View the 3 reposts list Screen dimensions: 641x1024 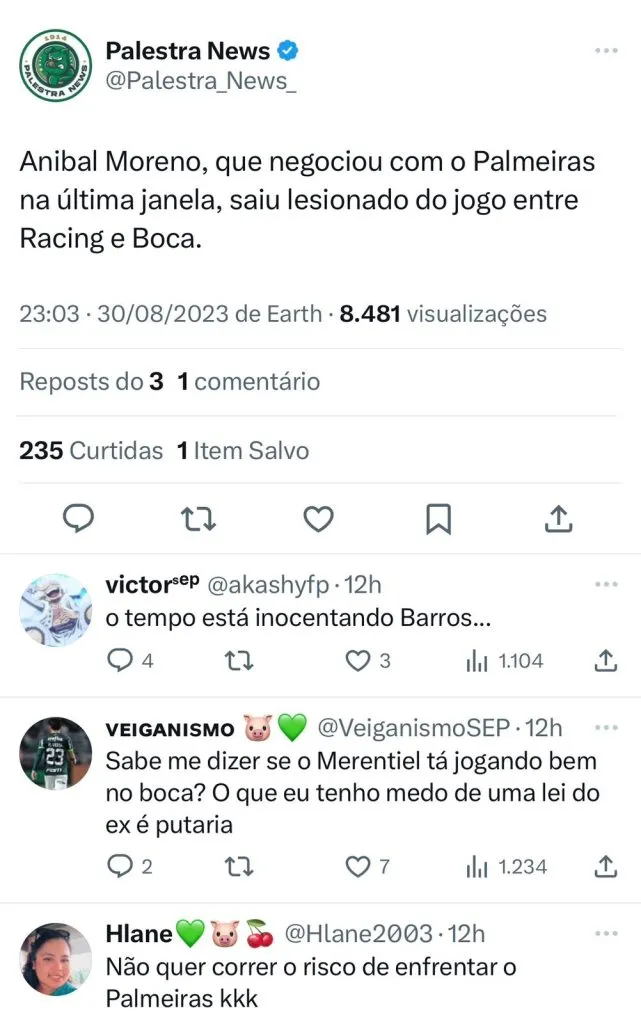point(91,381)
